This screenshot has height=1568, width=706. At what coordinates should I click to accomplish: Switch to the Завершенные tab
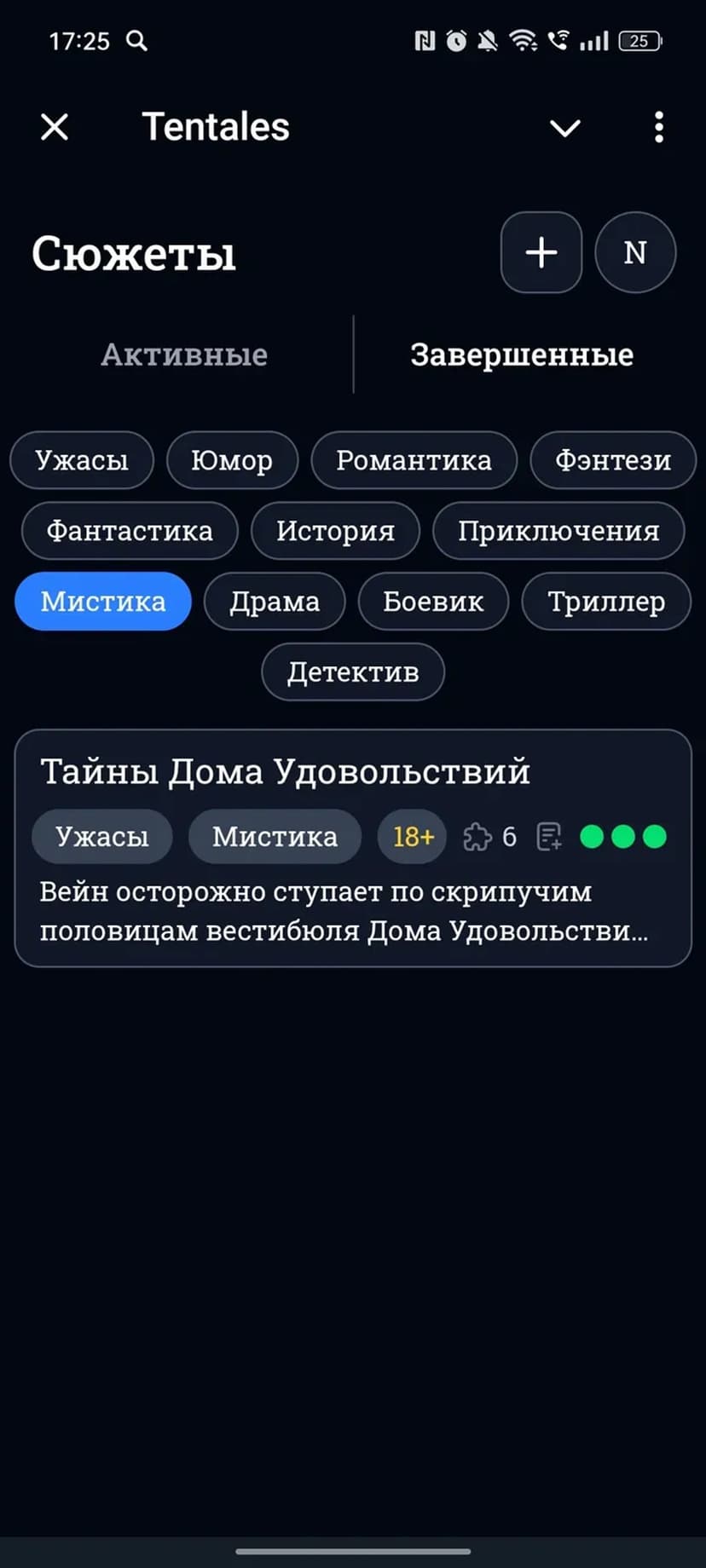pyautogui.click(x=522, y=355)
